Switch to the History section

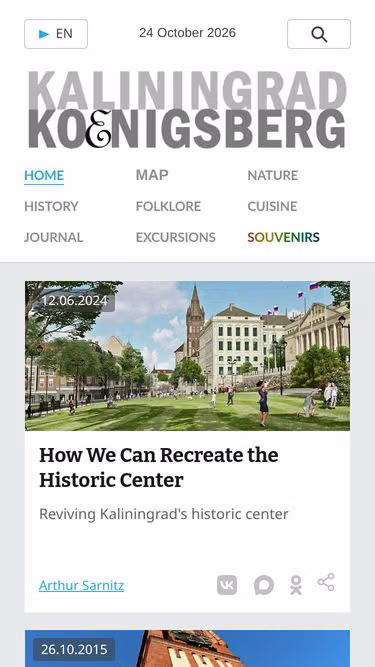coord(51,206)
